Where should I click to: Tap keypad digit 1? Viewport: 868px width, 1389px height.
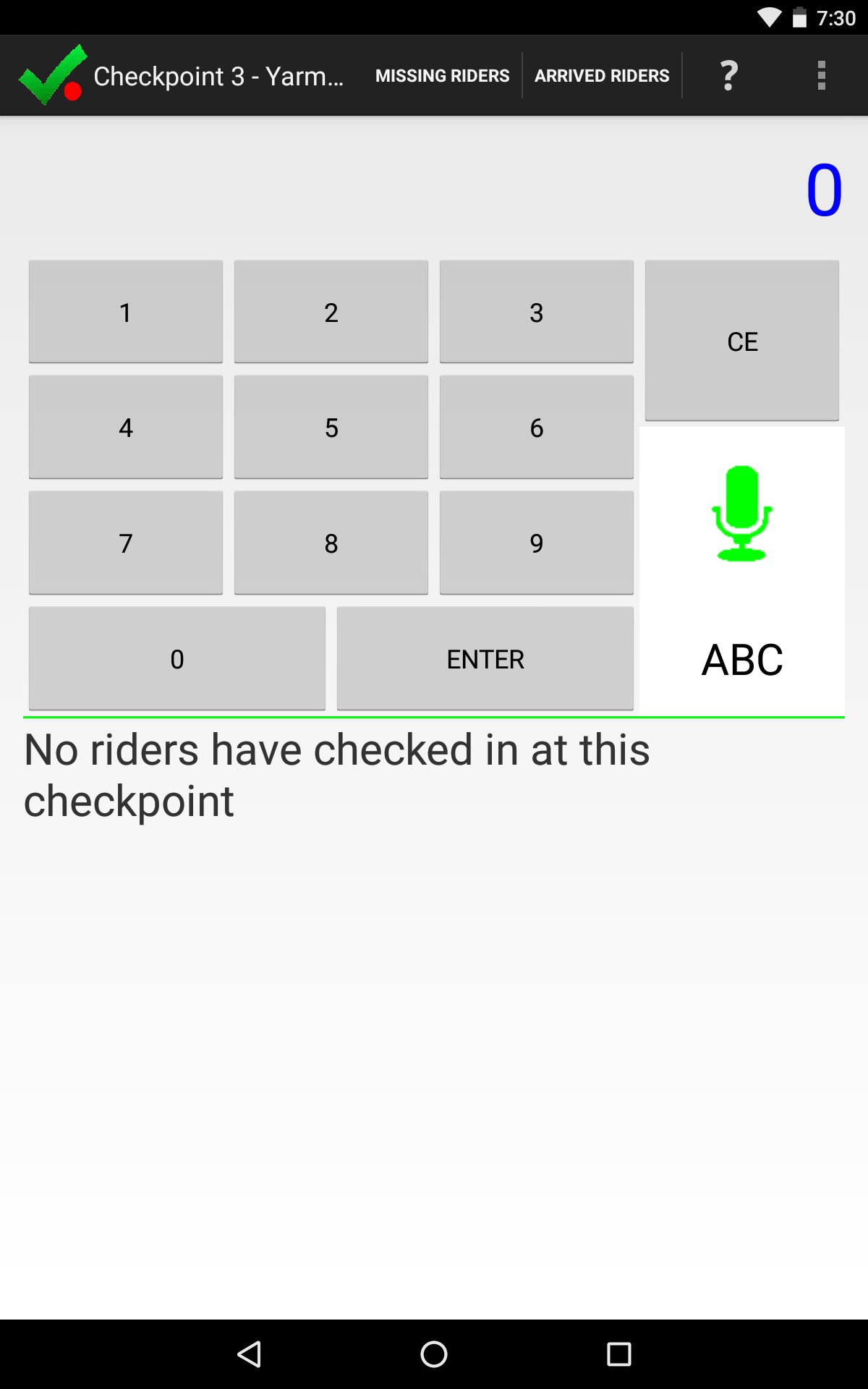[x=126, y=312]
